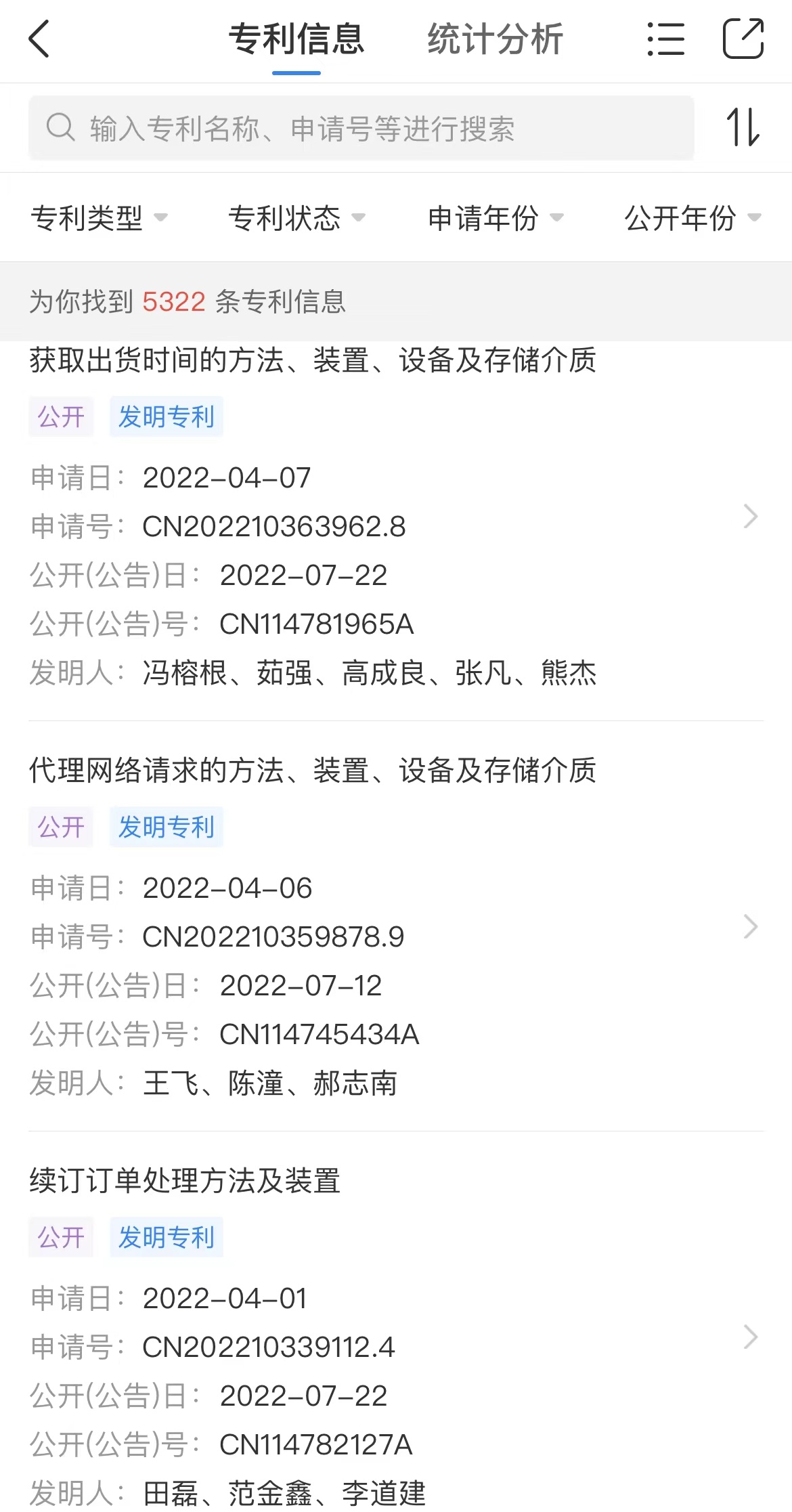Expand the 专利类型 filter dropdown
The height and width of the screenshot is (1512, 792).
point(99,218)
